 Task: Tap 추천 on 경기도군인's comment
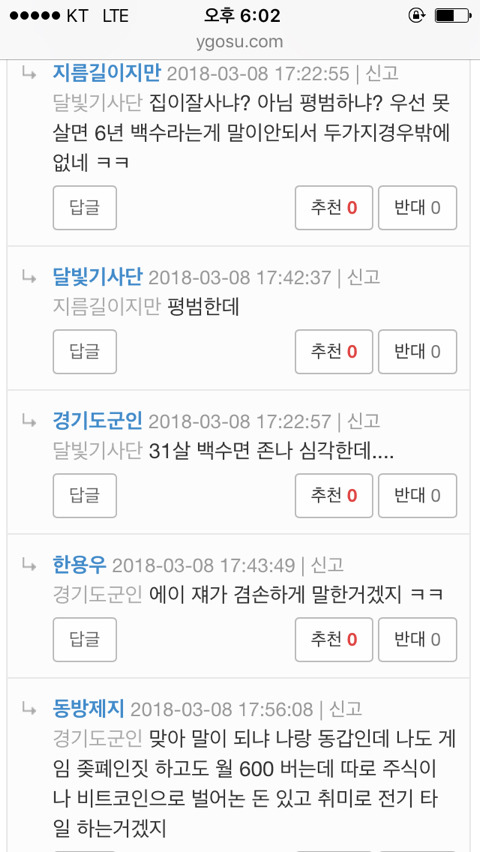[x=334, y=496]
